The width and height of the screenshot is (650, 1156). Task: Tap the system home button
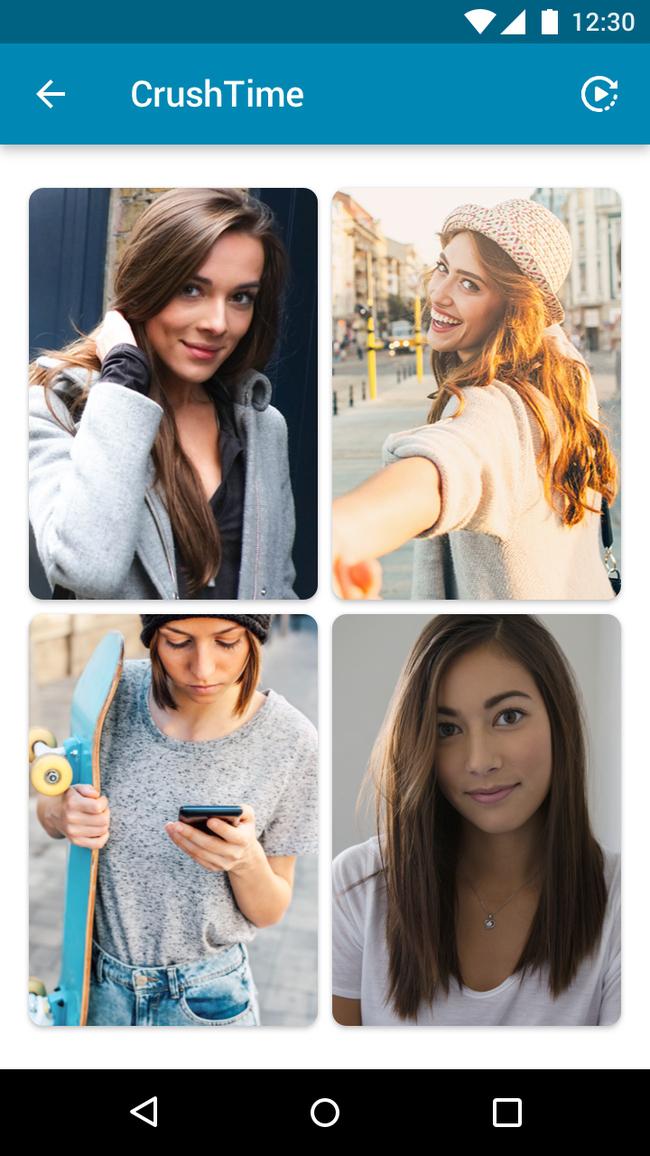click(325, 1112)
